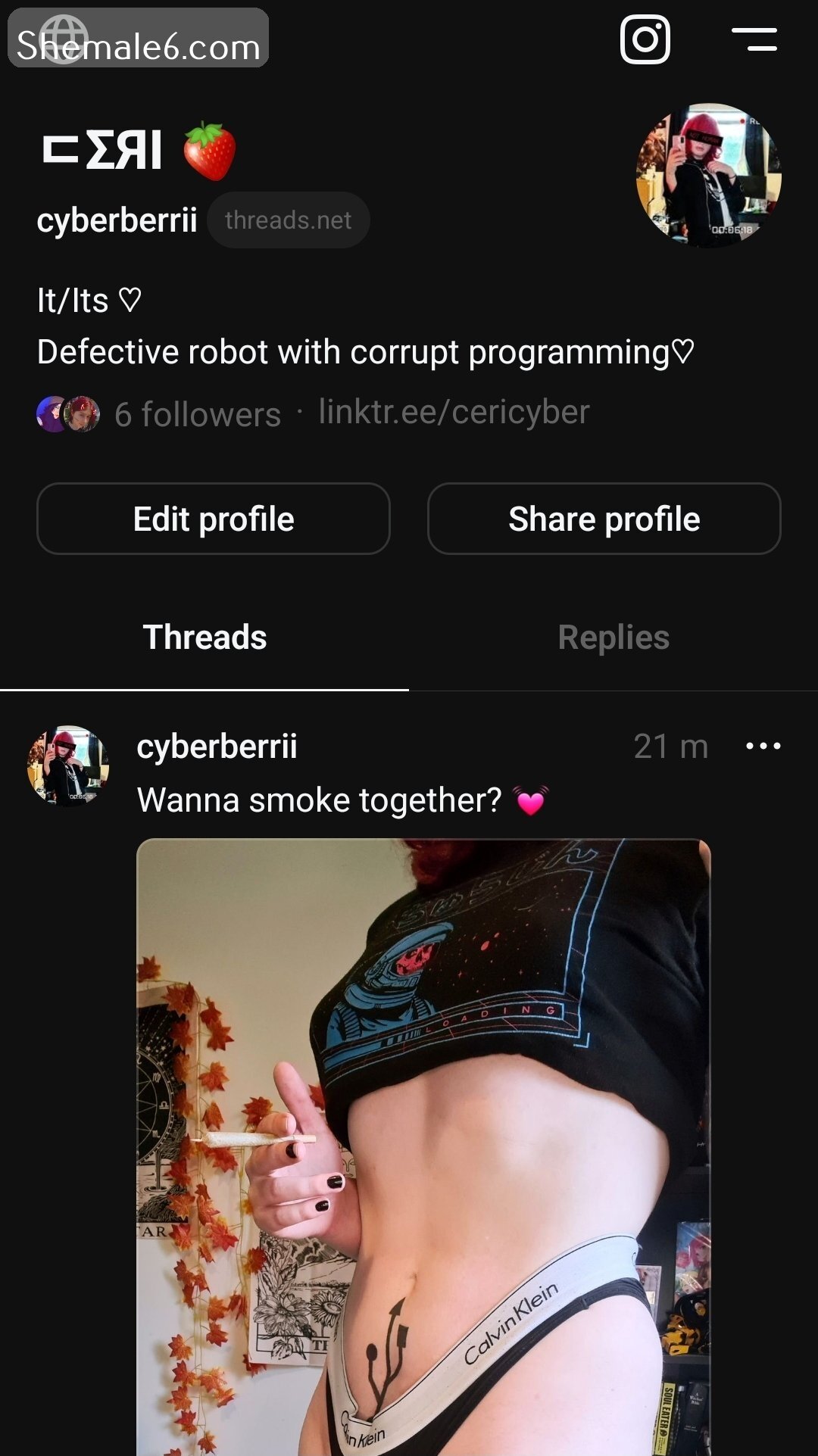Open the linktr.ee/cericyber link
The image size is (818, 1456).
point(454,413)
